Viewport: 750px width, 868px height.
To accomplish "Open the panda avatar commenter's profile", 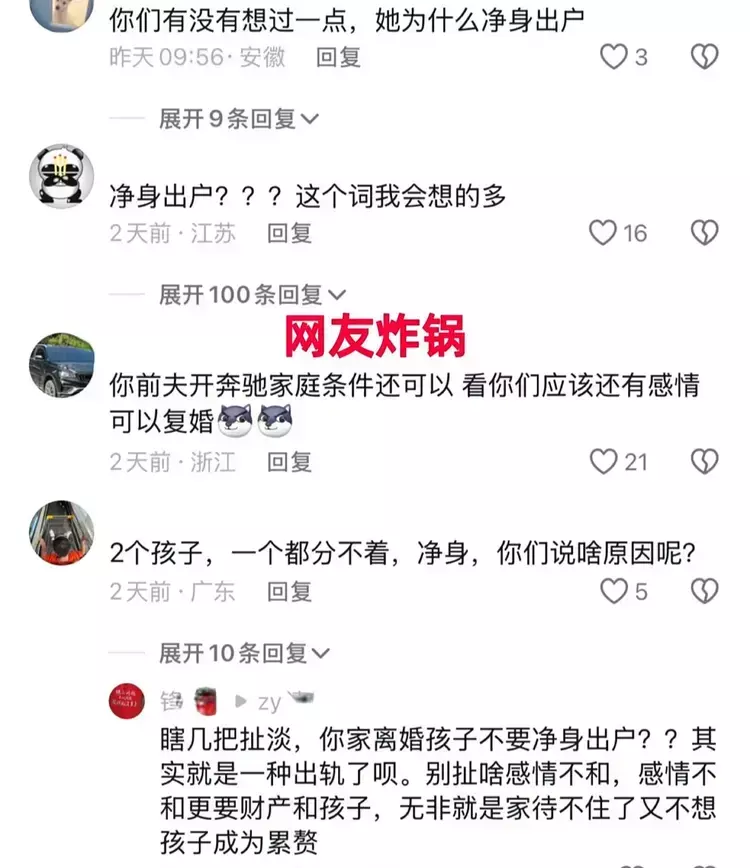I will pyautogui.click(x=61, y=176).
